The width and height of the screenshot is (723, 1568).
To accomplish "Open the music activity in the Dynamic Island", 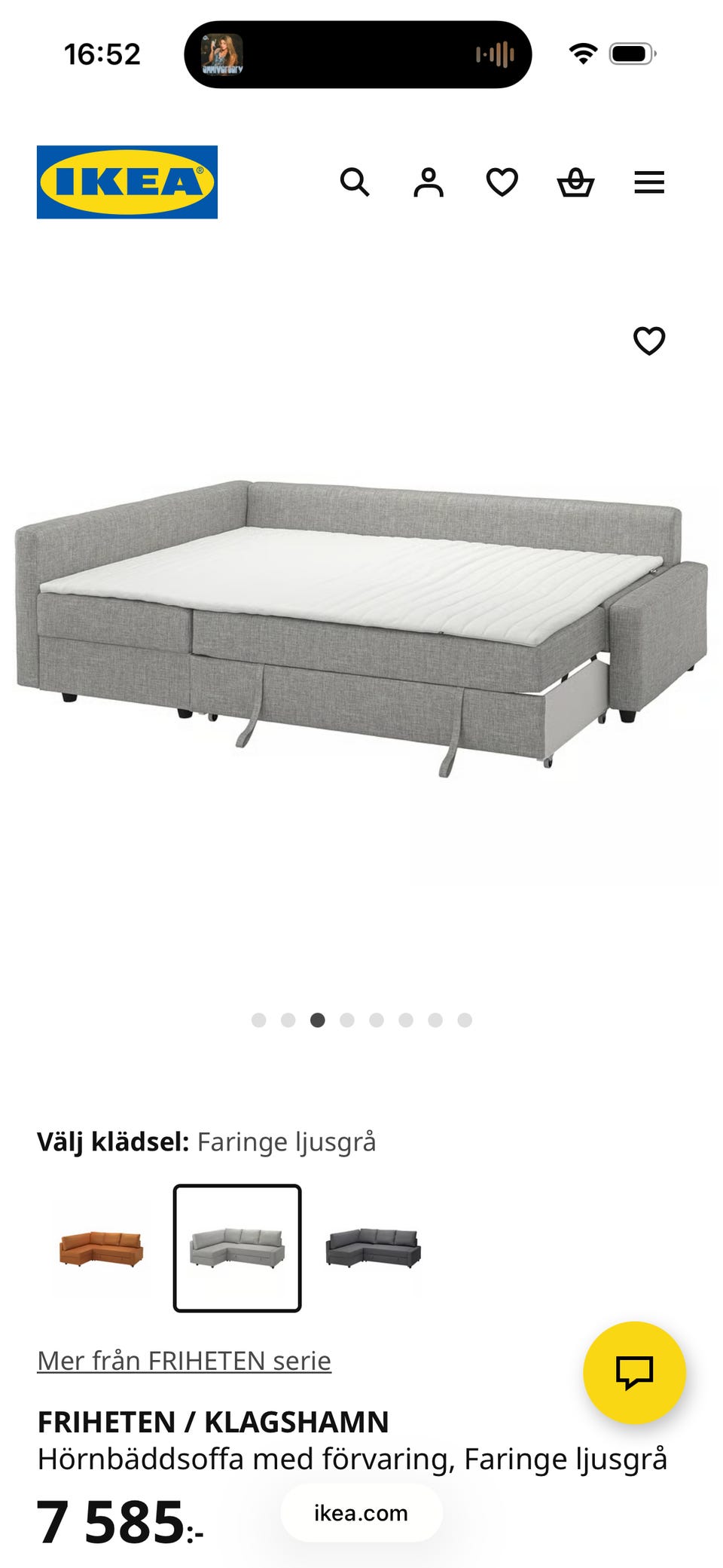I will [358, 54].
